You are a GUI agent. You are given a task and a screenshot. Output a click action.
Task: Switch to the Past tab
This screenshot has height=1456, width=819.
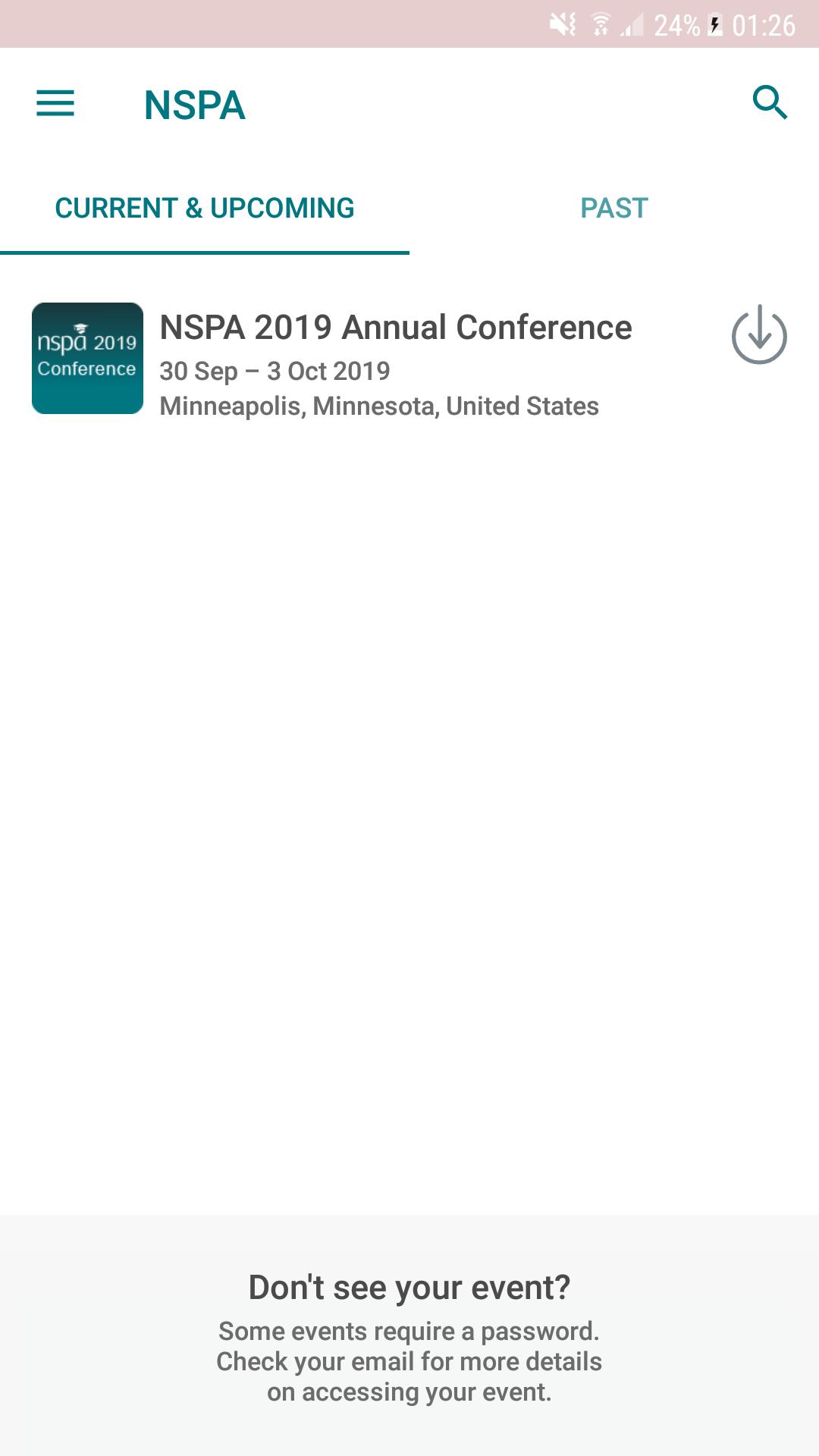613,209
